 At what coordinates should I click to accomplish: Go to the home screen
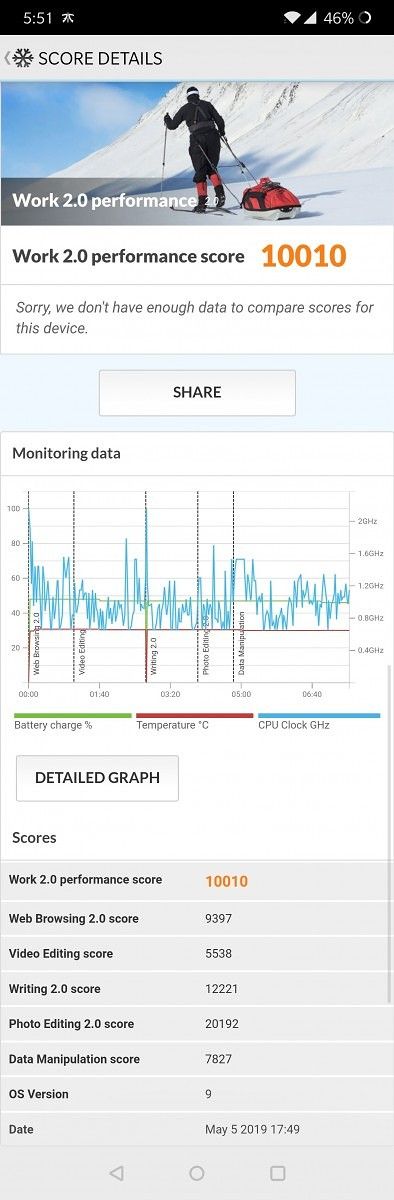point(197,1173)
